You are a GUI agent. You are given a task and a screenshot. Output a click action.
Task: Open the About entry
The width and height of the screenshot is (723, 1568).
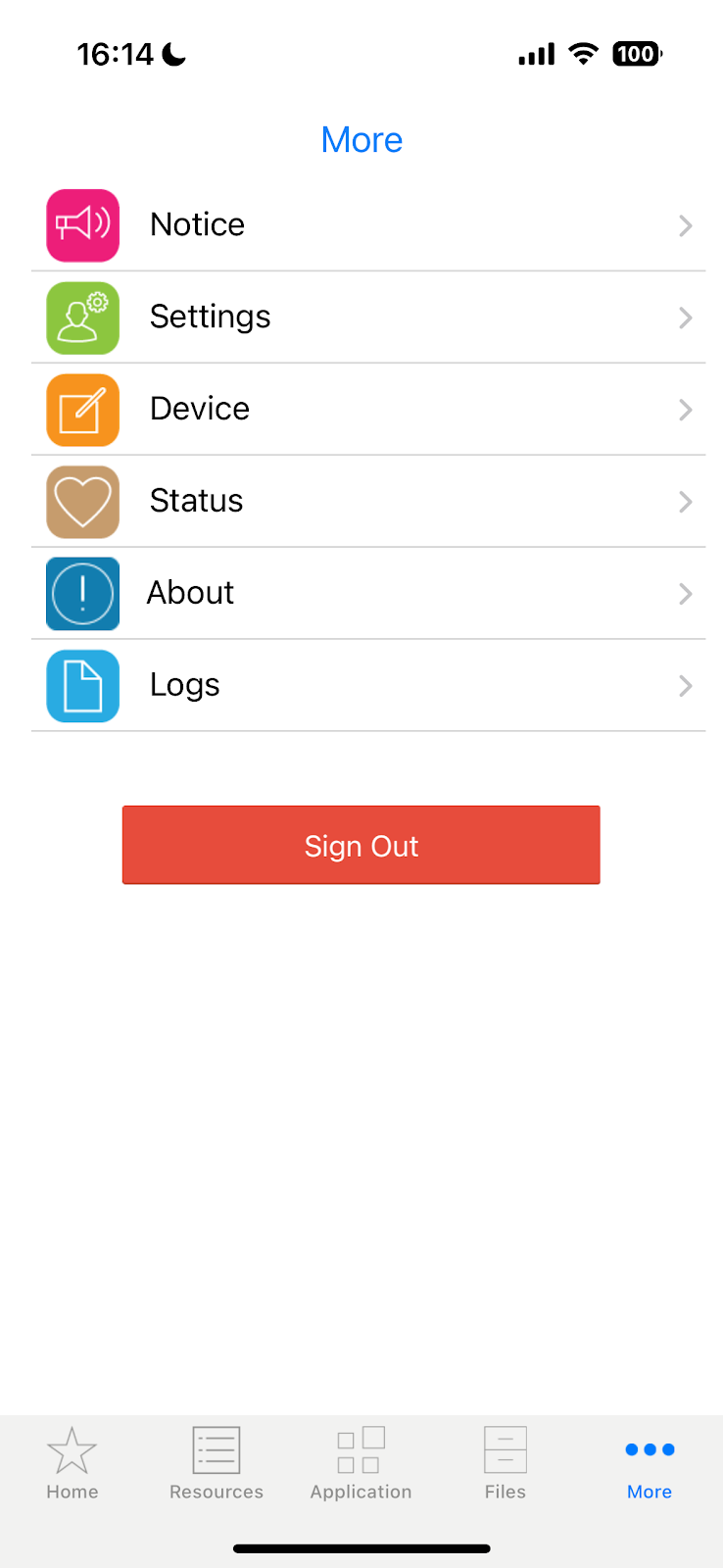click(x=368, y=594)
